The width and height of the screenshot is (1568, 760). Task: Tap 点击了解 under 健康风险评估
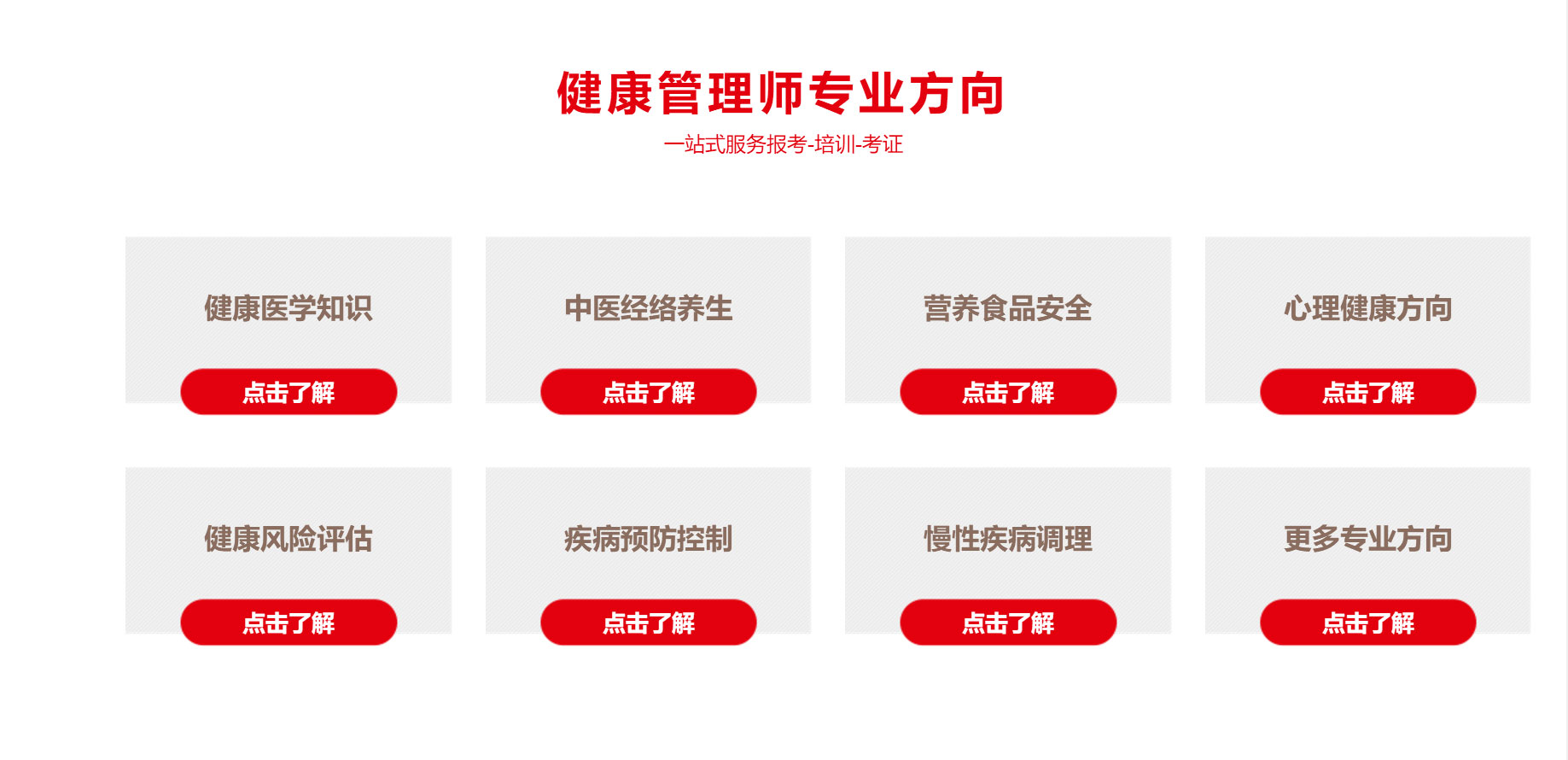click(289, 623)
